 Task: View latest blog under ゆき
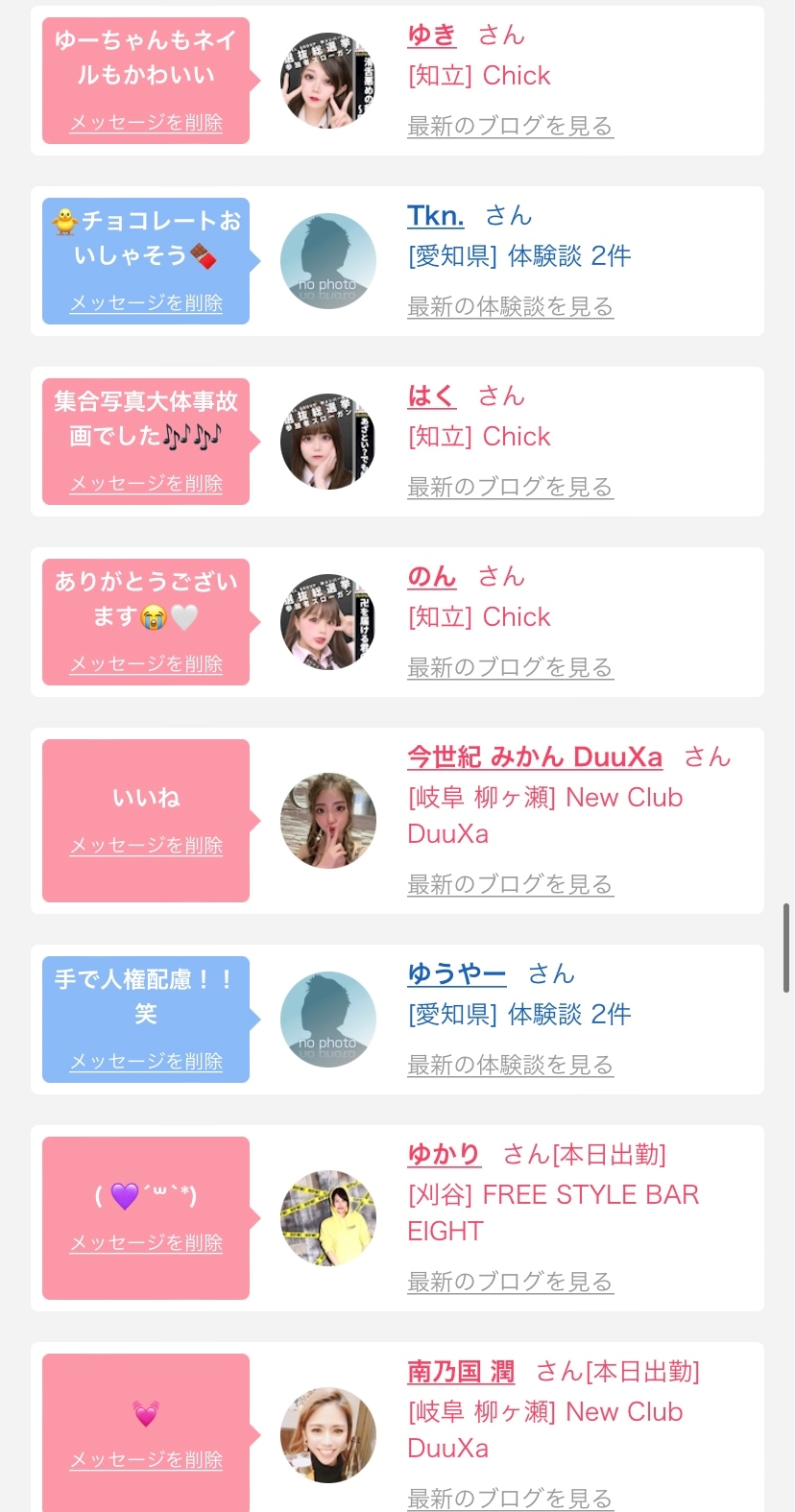(510, 126)
